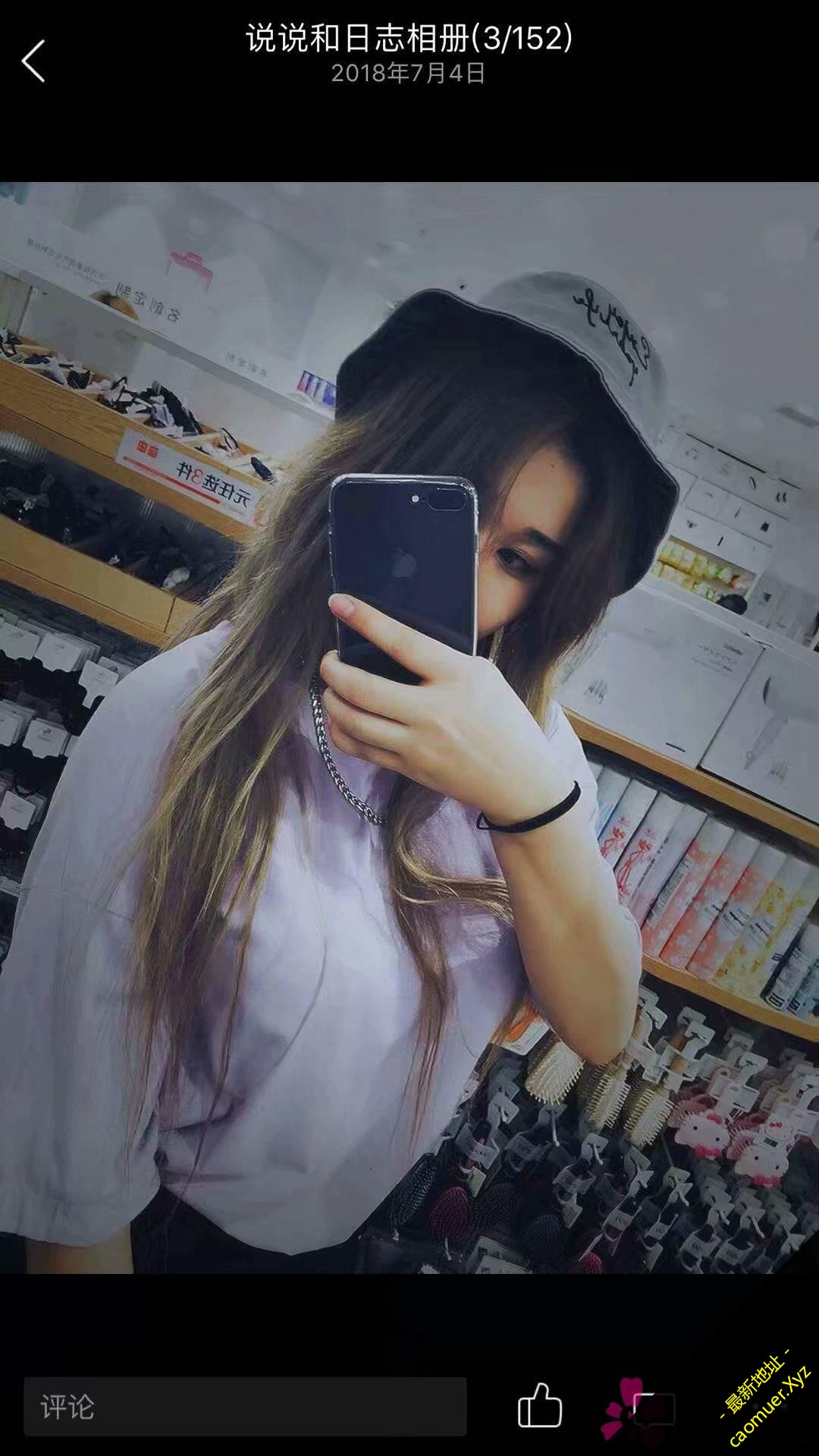This screenshot has height=1456, width=819.
Task: Open the comments bubble icon
Action: [654, 1409]
